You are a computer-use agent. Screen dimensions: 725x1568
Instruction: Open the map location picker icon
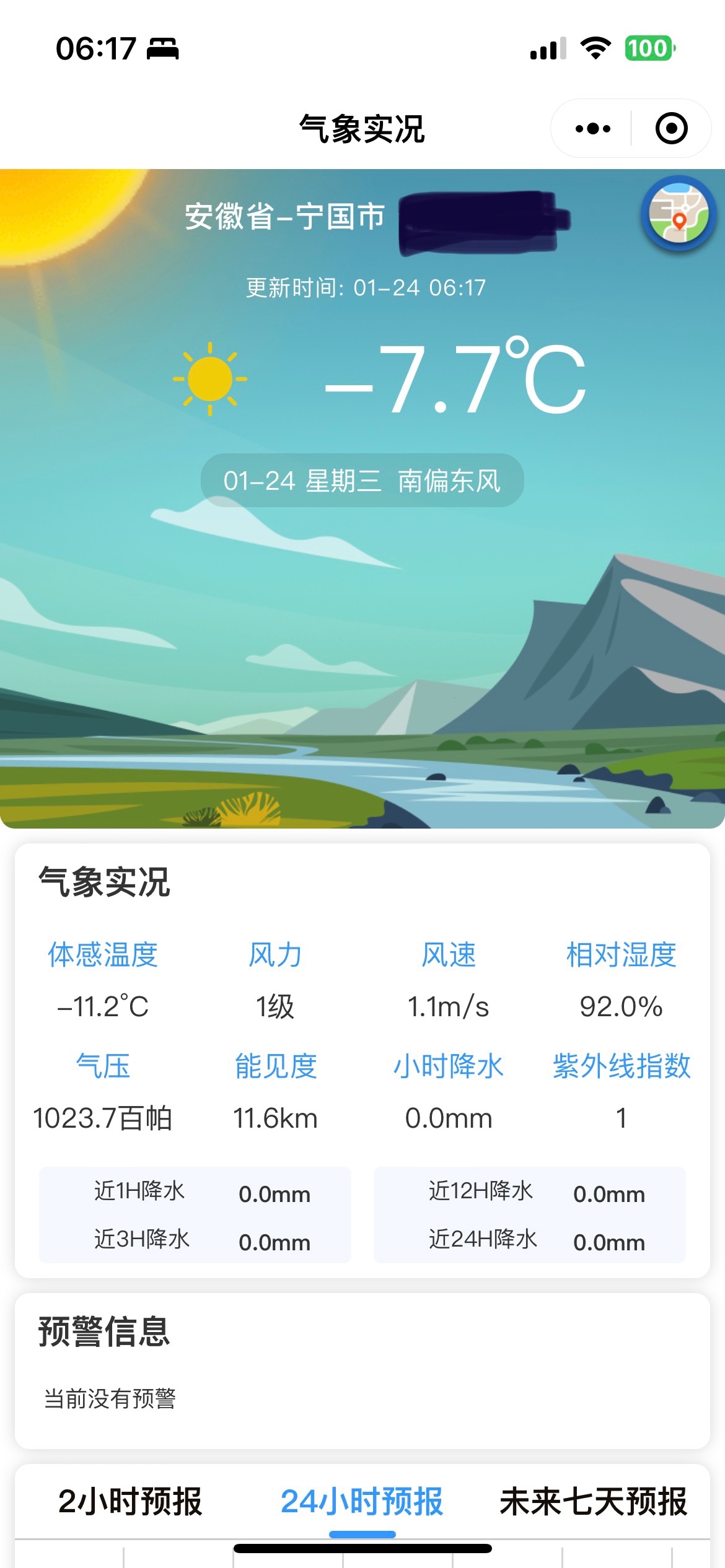(679, 213)
